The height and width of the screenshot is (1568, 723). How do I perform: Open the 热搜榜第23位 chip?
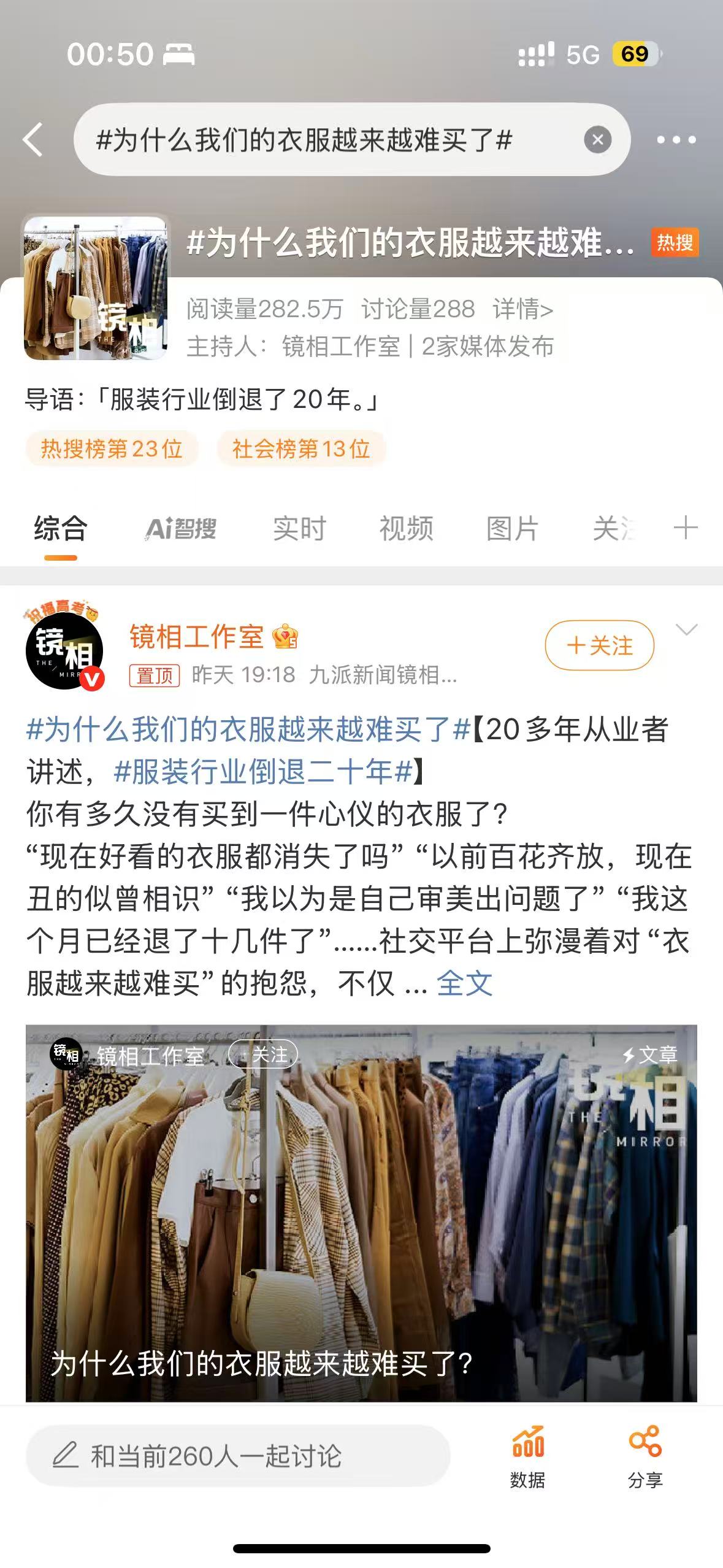pos(112,449)
